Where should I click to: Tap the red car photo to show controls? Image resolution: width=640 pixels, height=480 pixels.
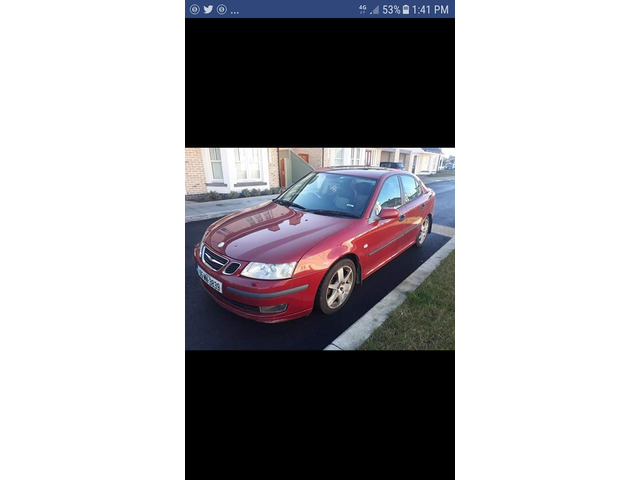319,248
